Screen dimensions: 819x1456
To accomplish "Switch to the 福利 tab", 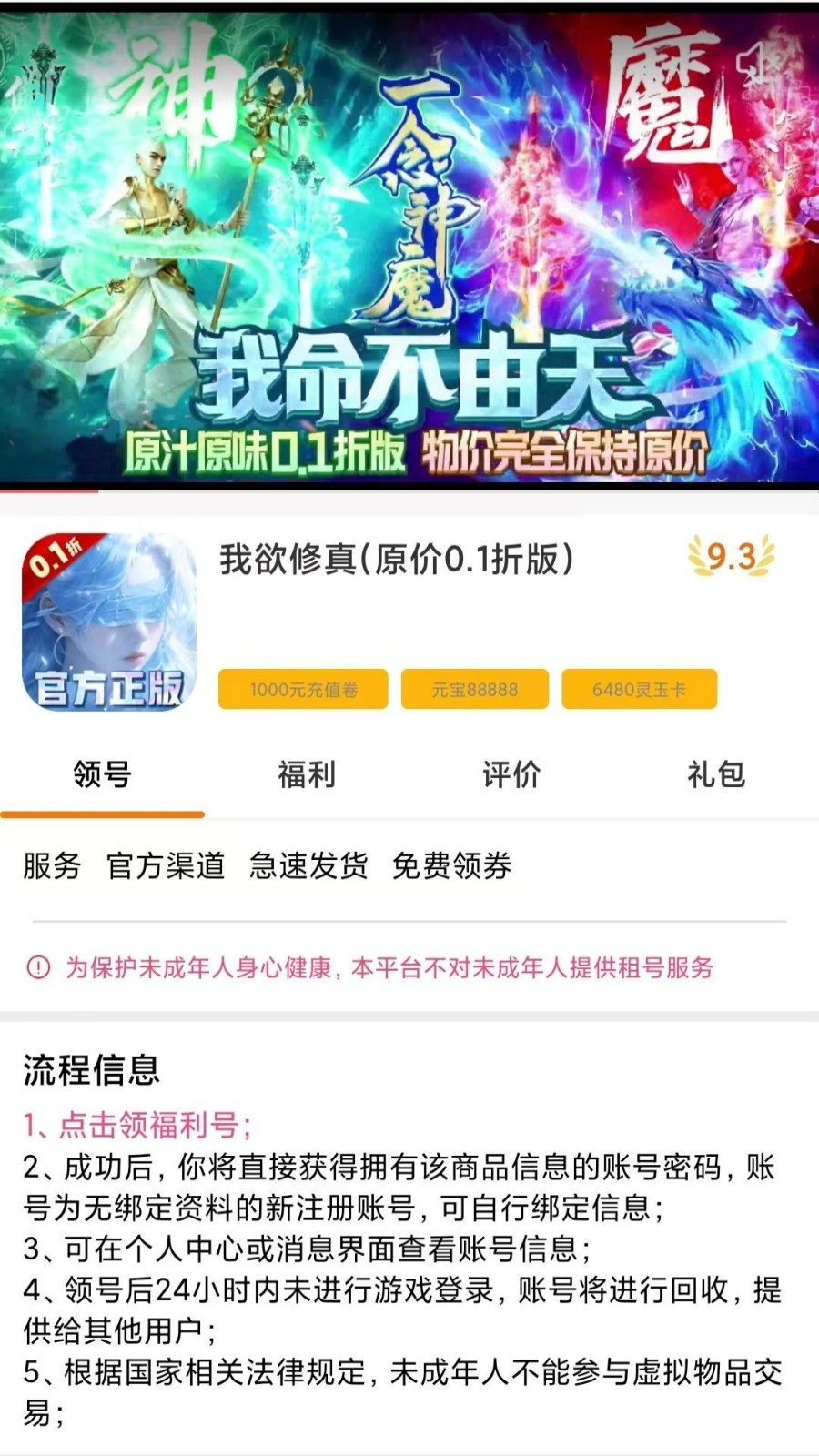I will click(307, 775).
